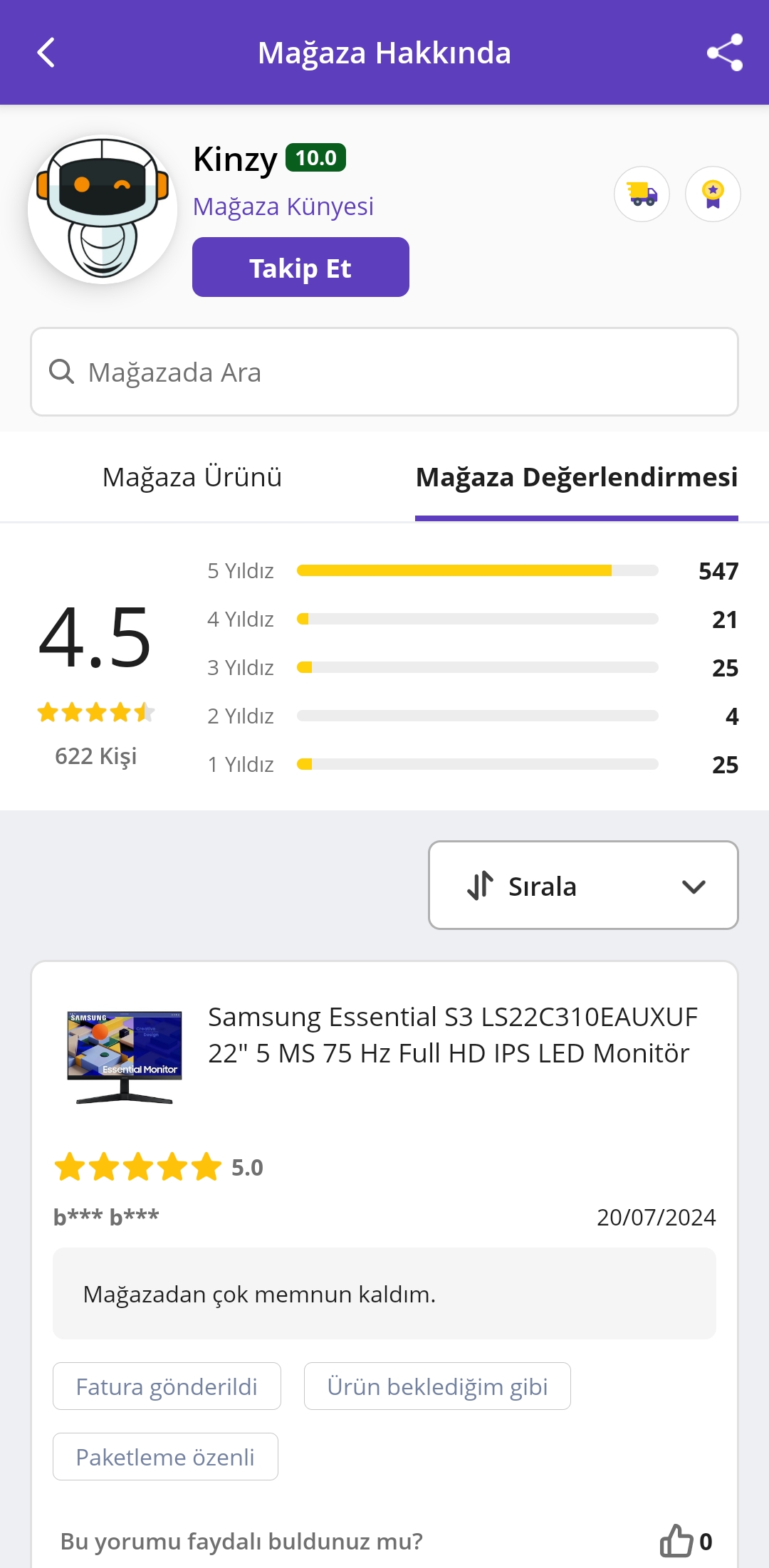The width and height of the screenshot is (769, 1568).
Task: Follow Kinzy with Takip Et
Action: (300, 267)
